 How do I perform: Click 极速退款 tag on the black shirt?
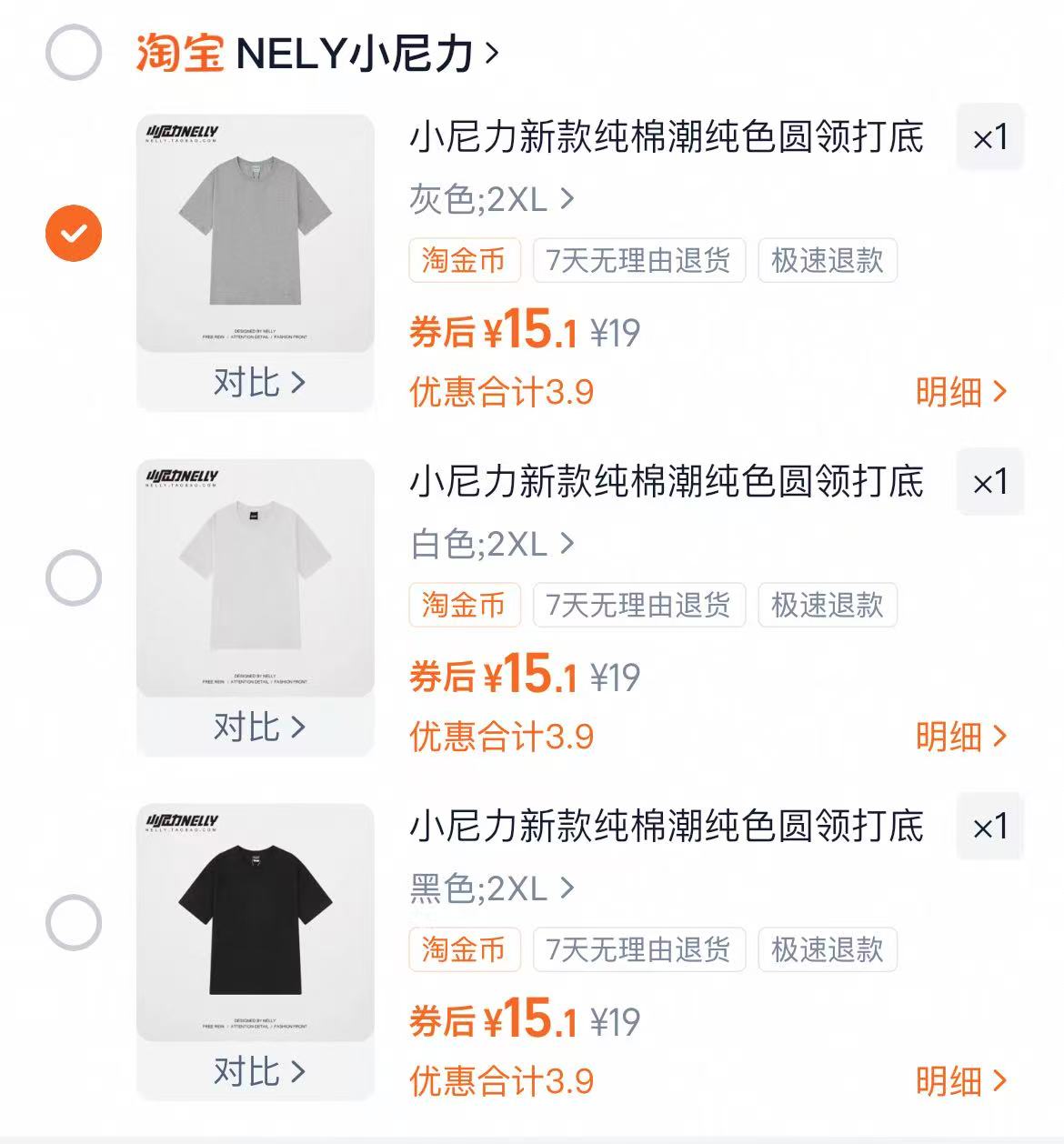827,950
